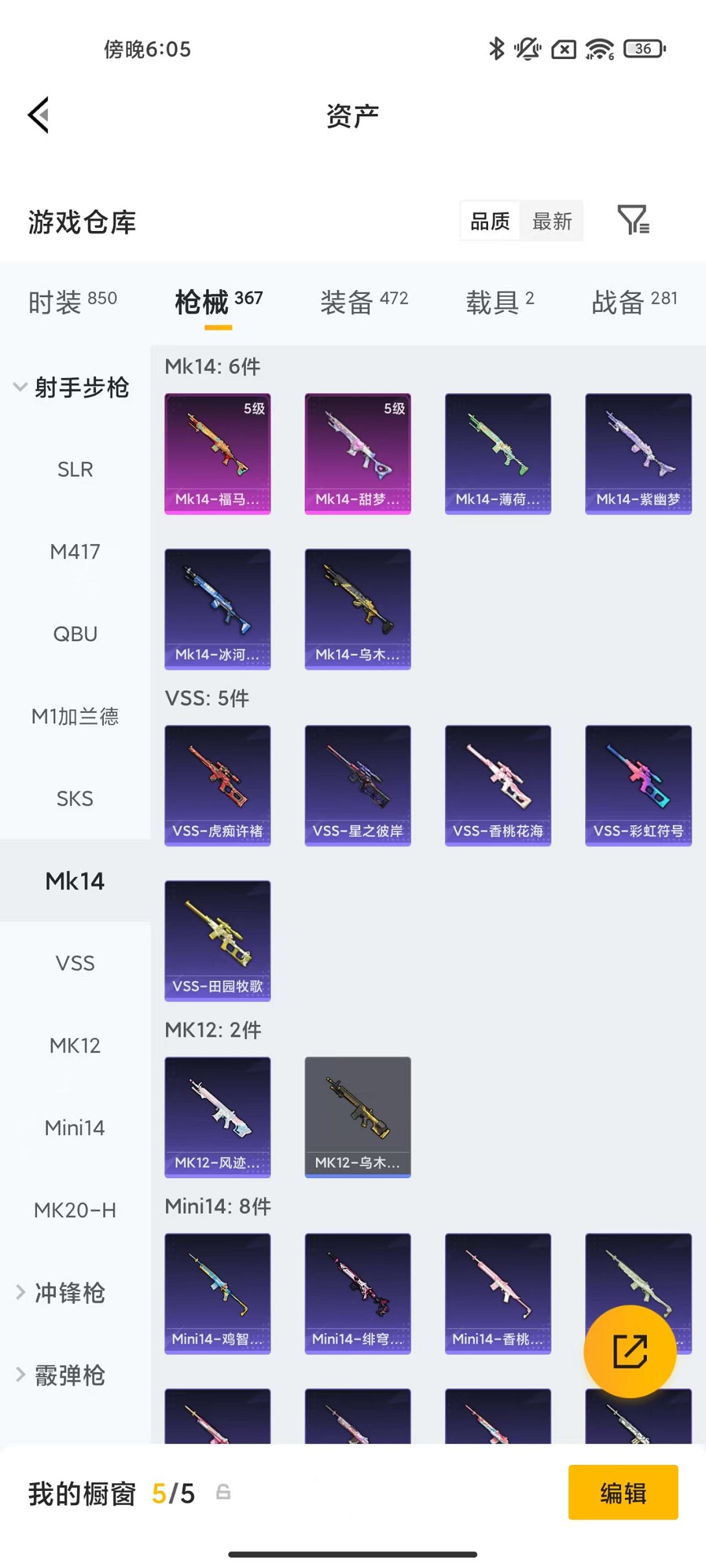
Task: Expand the 霰弹枪 category
Action: click(69, 1375)
